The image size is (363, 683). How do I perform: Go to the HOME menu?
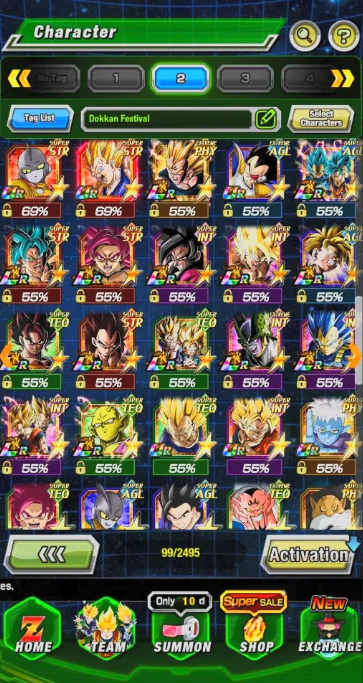click(33, 627)
